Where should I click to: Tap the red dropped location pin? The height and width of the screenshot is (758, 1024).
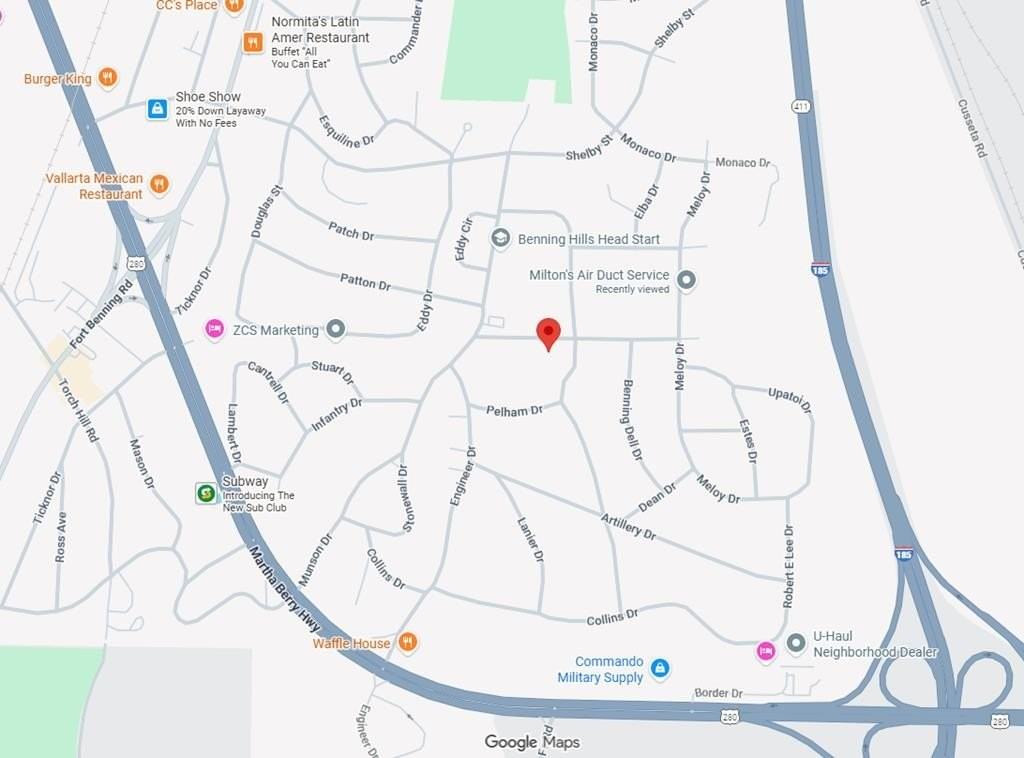tap(548, 334)
